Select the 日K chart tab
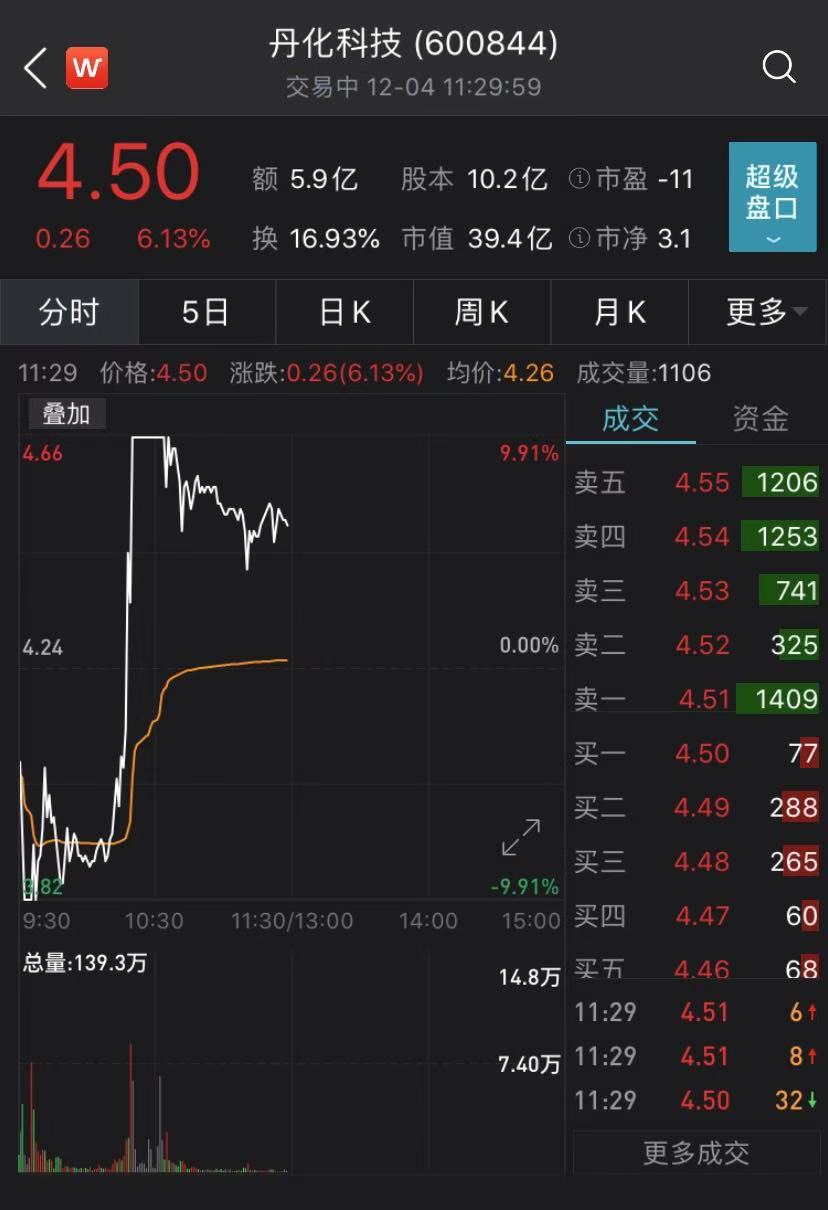The width and height of the screenshot is (828, 1210). 344,313
